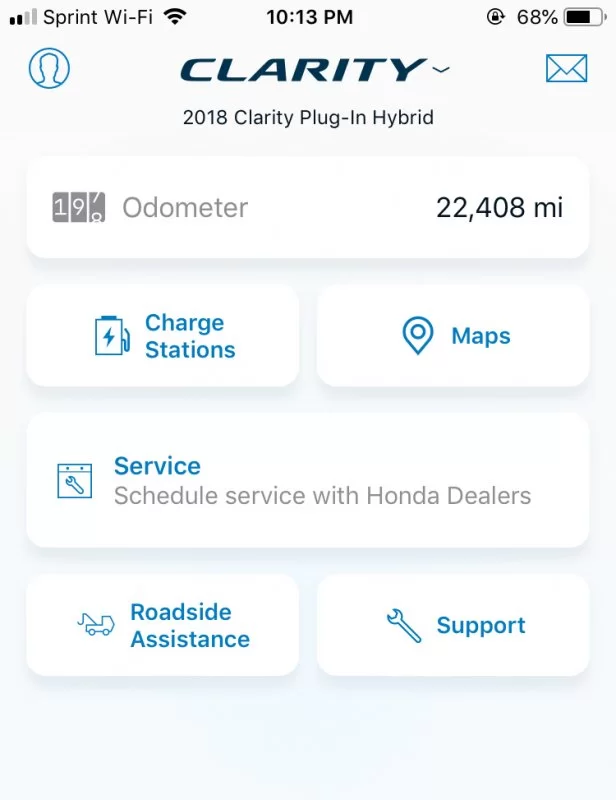This screenshot has width=616, height=800.
Task: Open the Odometer card
Action: tap(307, 208)
